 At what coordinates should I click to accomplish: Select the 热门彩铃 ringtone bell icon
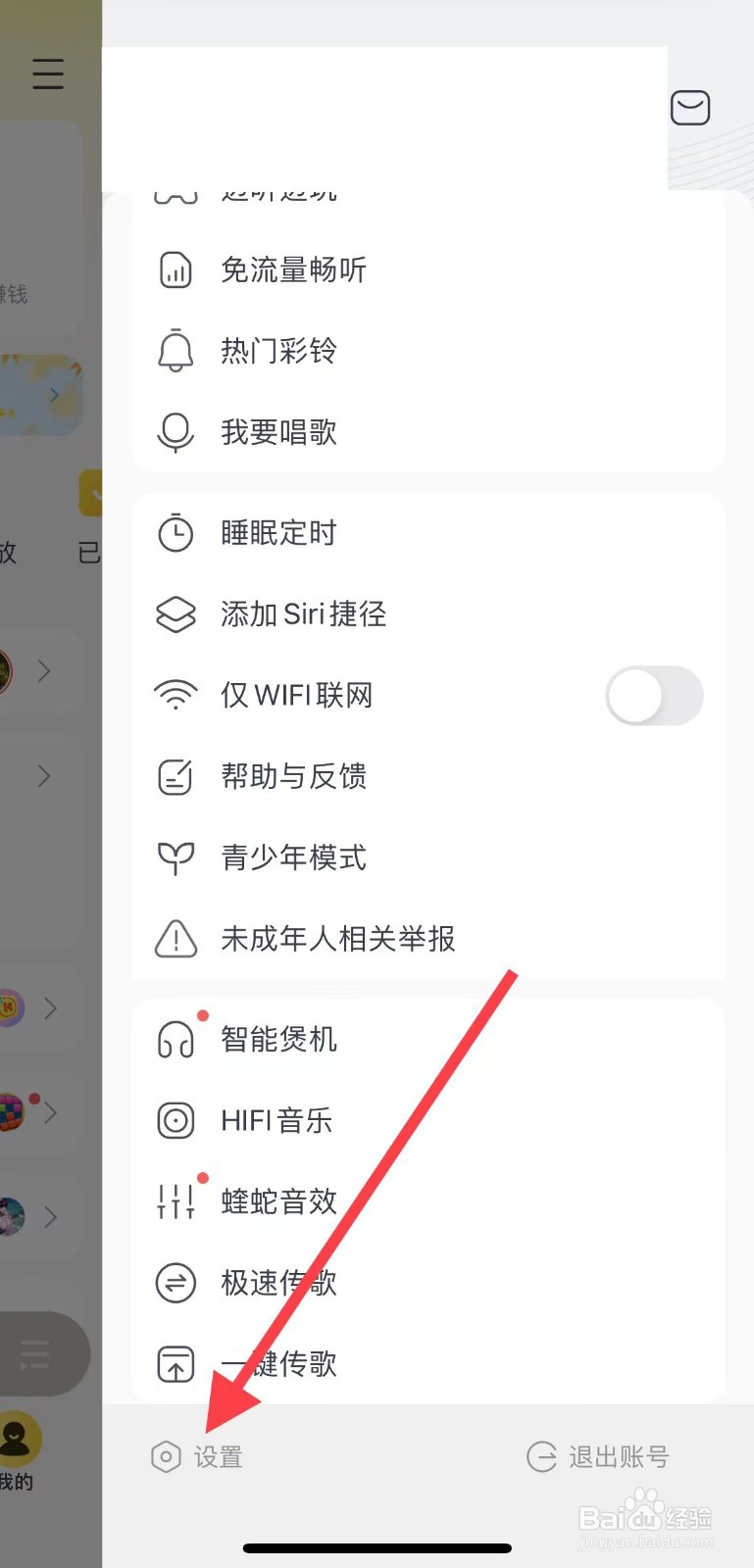coord(176,351)
